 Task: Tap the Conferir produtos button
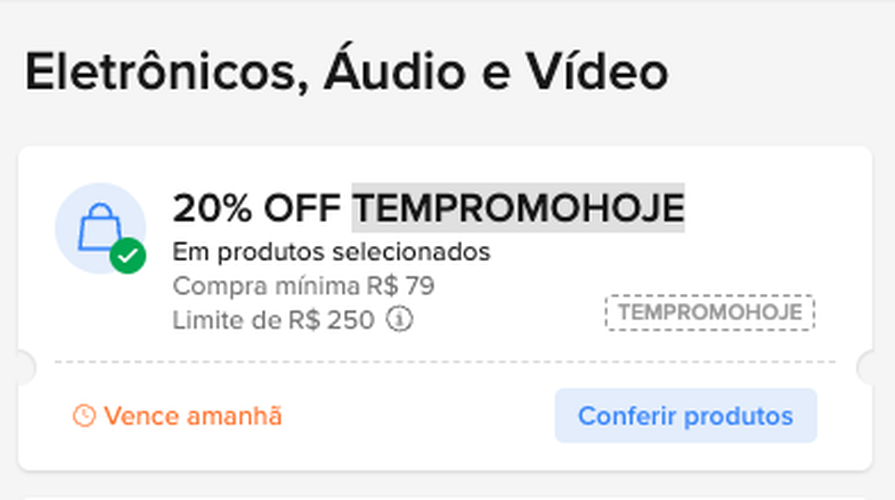pyautogui.click(x=685, y=416)
